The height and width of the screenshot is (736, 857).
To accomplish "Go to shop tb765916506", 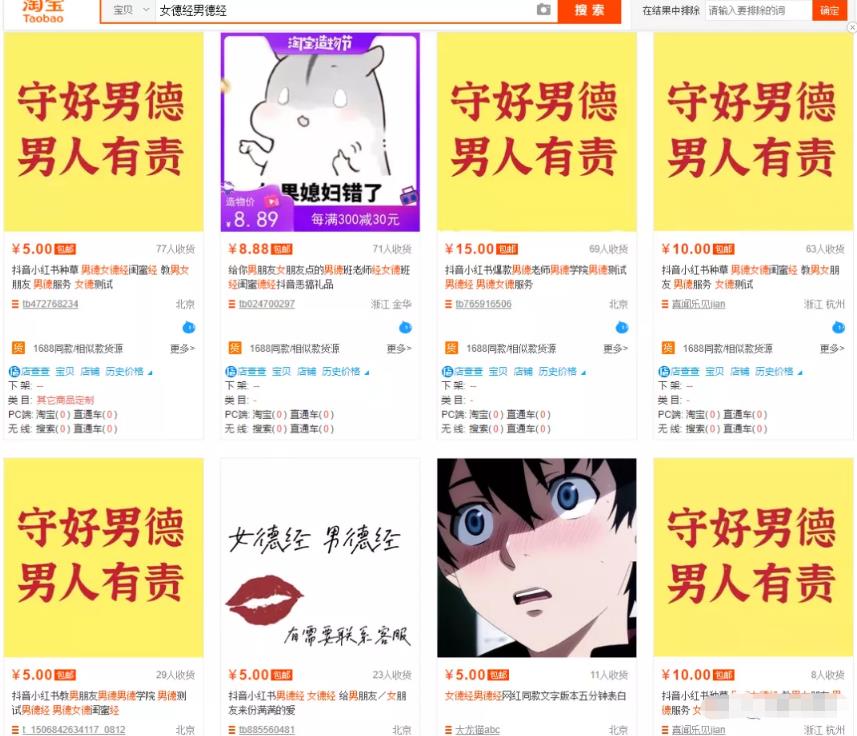I will pos(483,304).
